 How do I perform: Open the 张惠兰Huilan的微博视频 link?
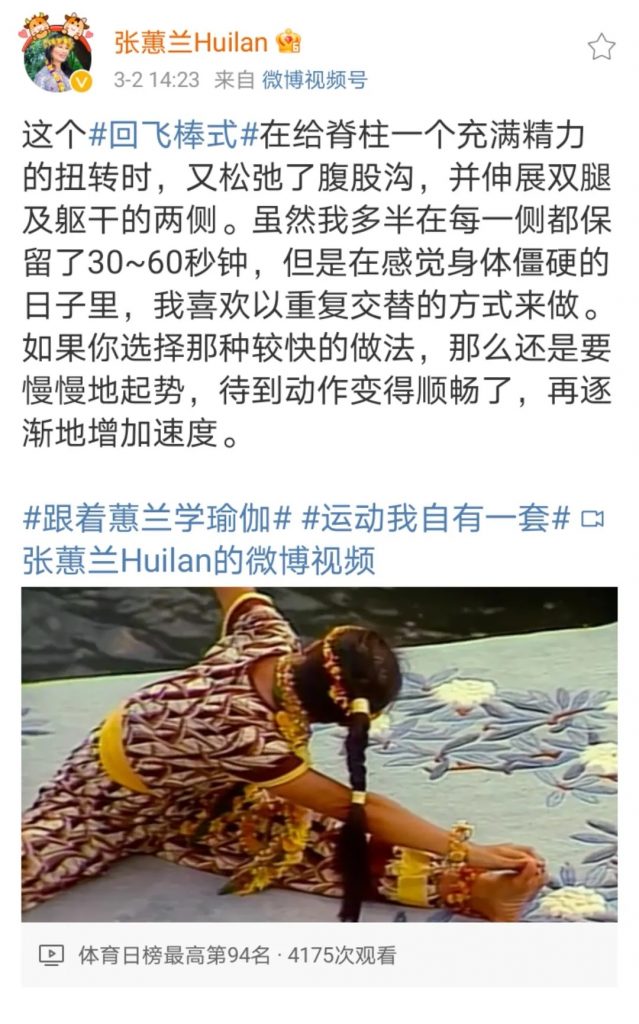click(x=200, y=560)
